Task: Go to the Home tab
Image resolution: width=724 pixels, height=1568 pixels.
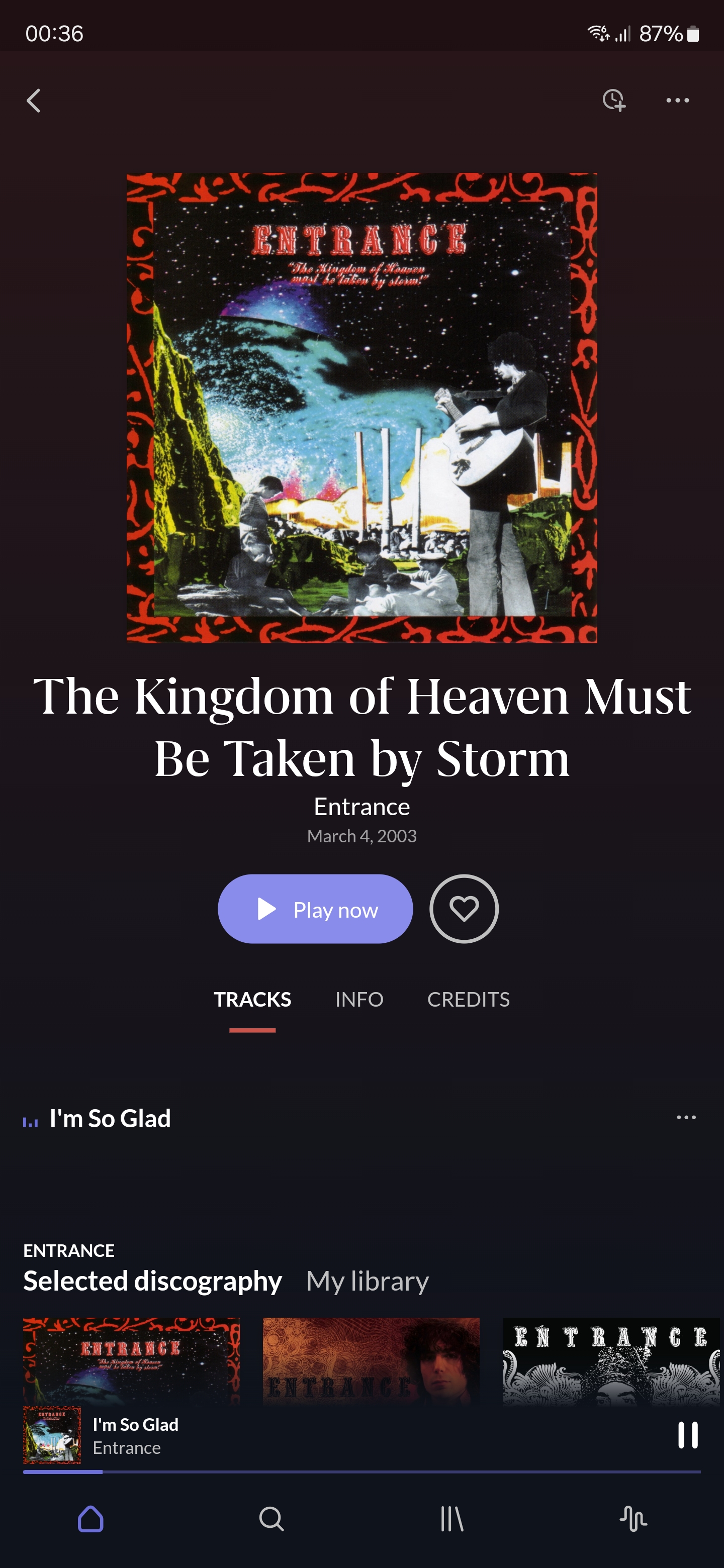Action: [90, 1519]
